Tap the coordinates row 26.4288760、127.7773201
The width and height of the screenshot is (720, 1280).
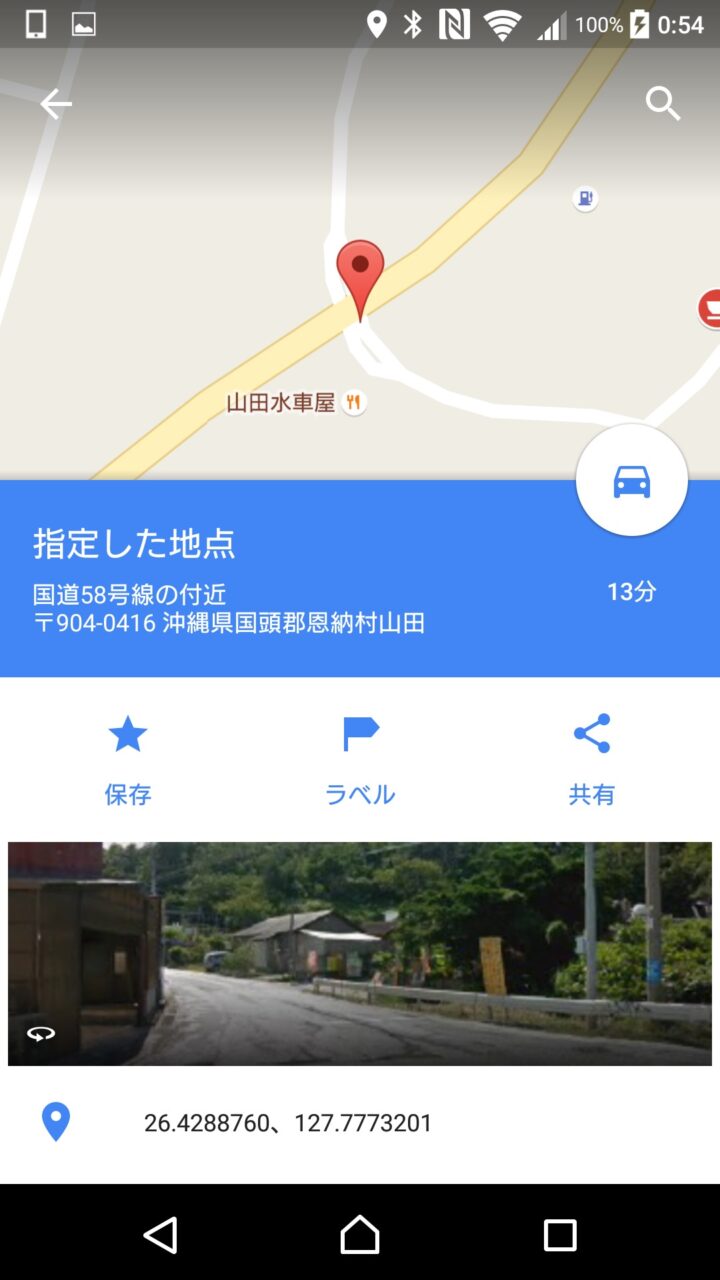click(288, 1123)
